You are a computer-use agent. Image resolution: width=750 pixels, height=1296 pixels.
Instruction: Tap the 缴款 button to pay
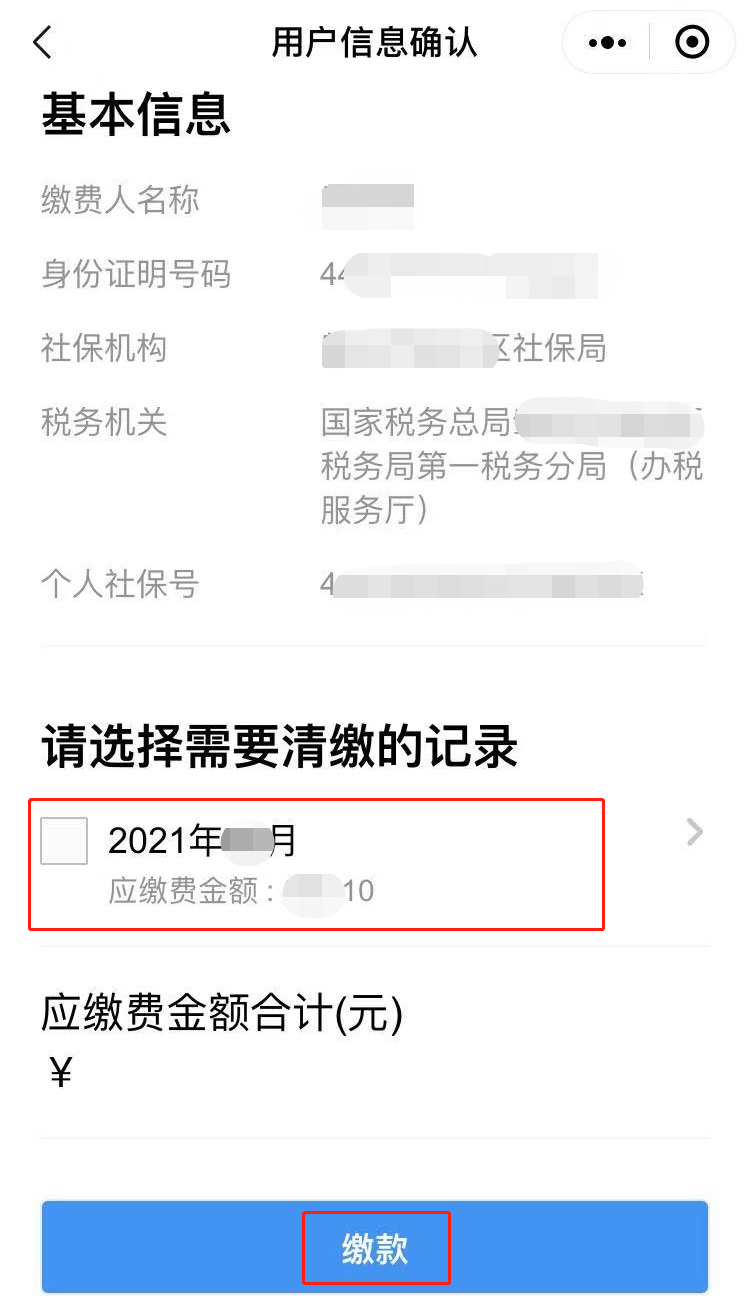click(x=375, y=1249)
